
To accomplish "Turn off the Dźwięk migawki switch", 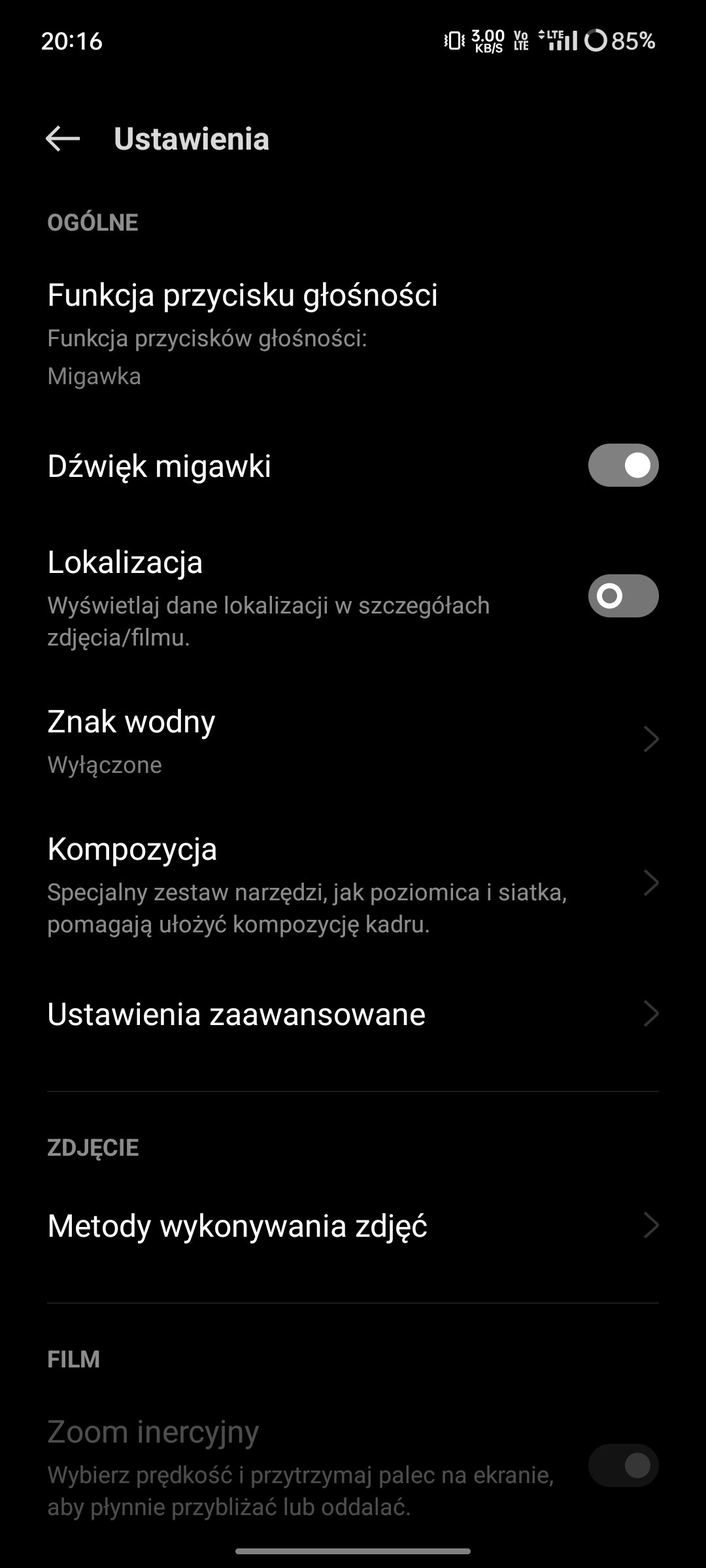I will point(623,465).
